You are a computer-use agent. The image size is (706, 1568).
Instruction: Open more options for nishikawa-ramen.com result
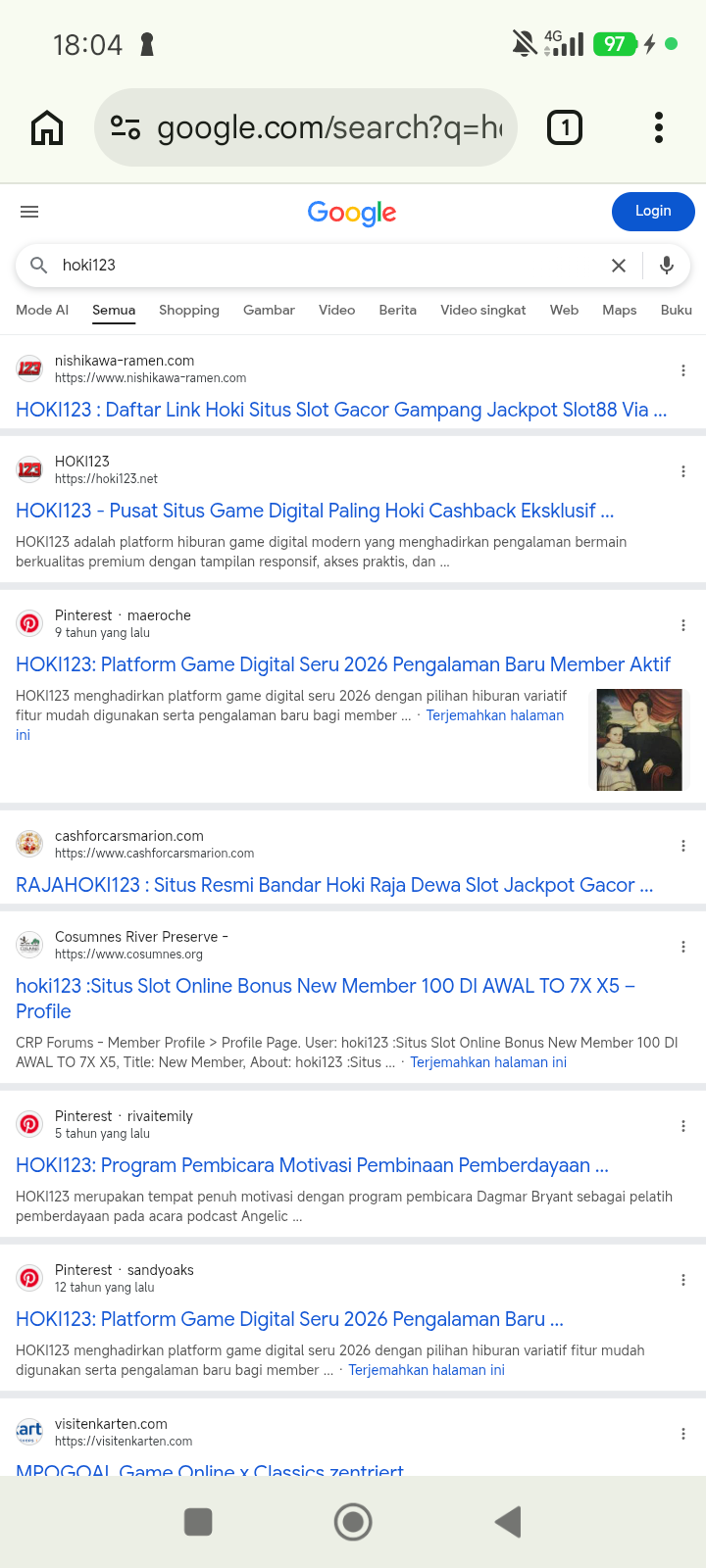(x=683, y=370)
